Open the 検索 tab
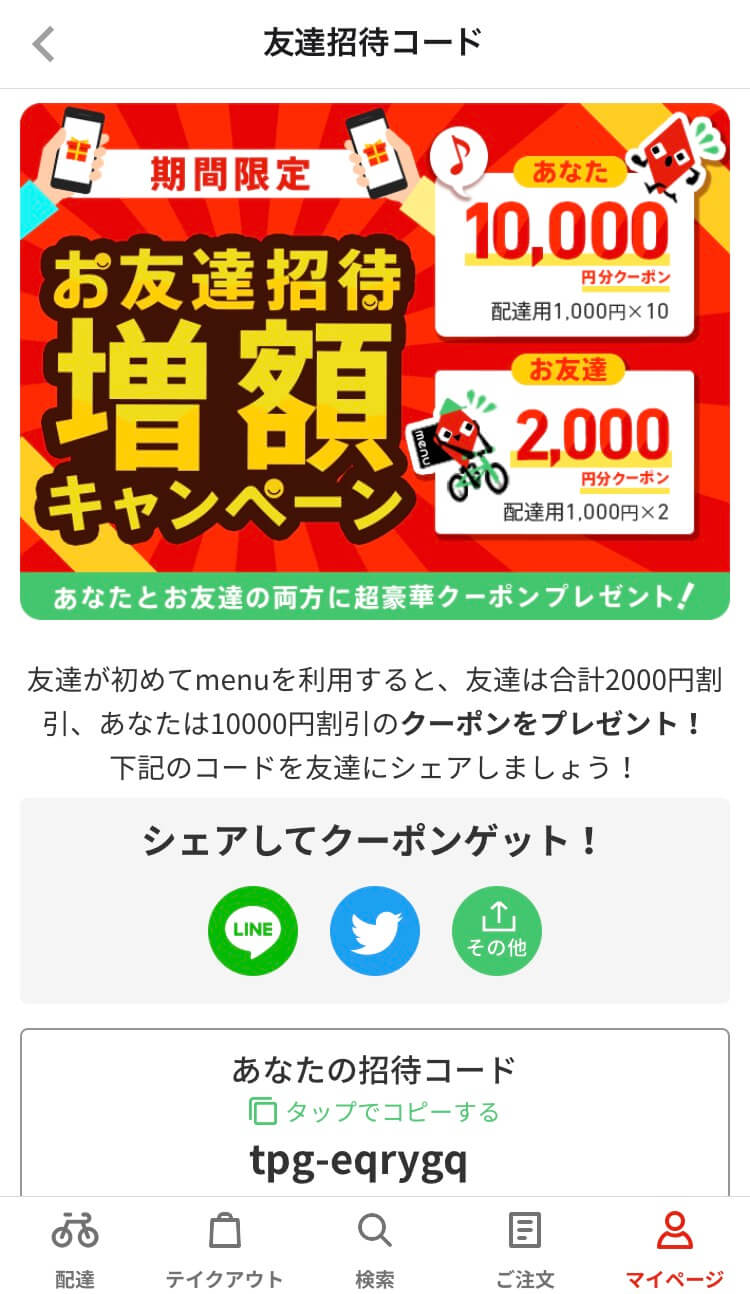750x1294 pixels. [375, 1249]
